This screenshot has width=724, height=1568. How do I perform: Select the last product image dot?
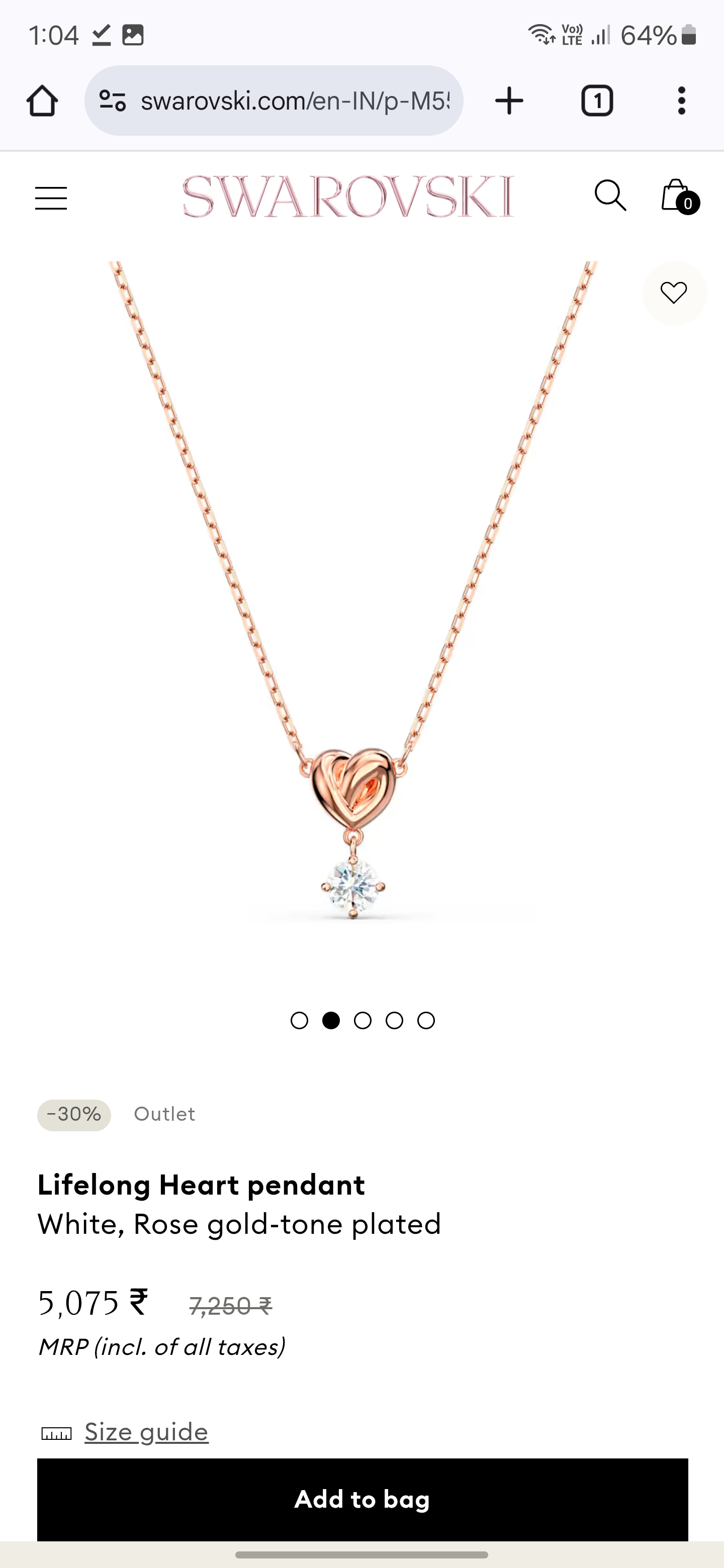[x=426, y=1020]
